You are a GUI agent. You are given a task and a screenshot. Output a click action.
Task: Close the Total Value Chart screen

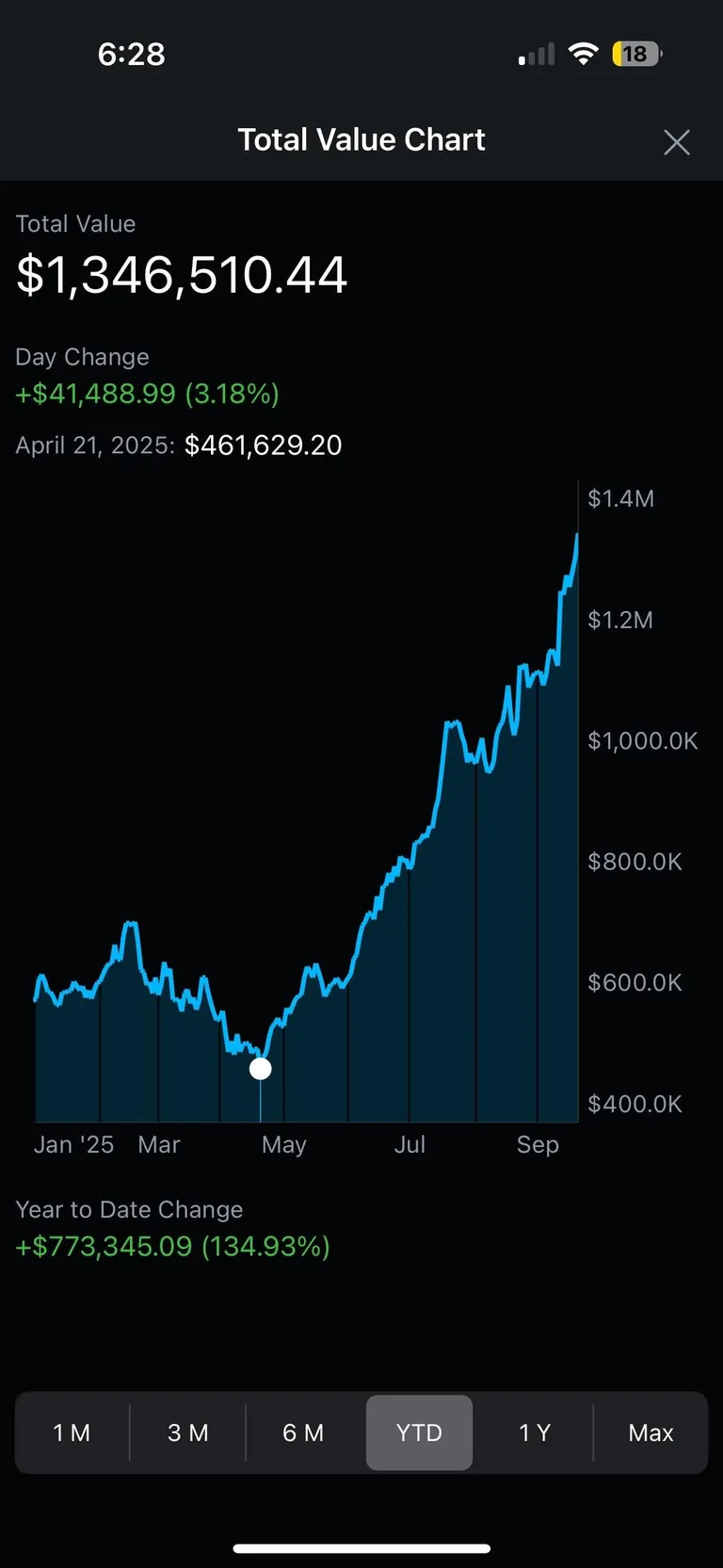click(677, 141)
